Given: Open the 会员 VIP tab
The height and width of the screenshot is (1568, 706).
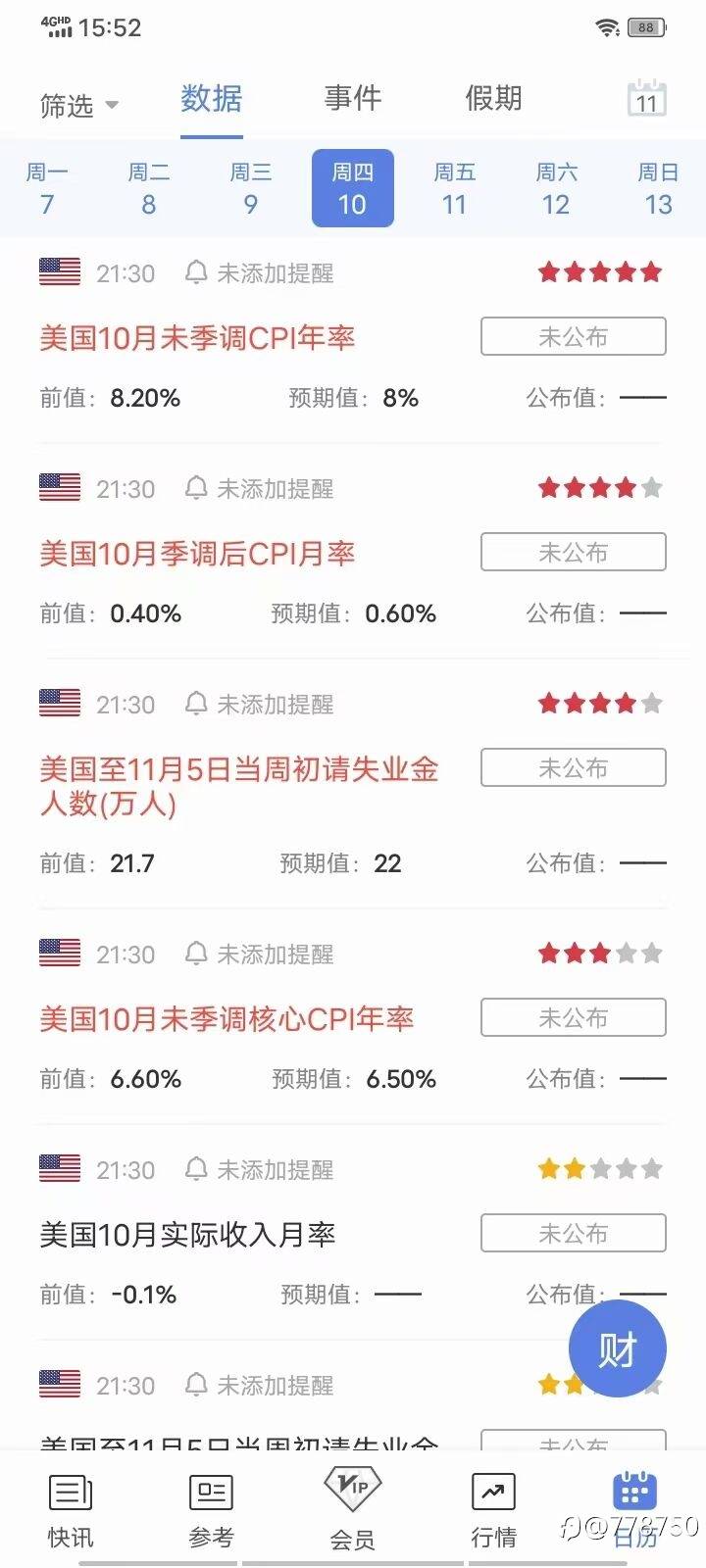Looking at the screenshot, I should 352,1509.
